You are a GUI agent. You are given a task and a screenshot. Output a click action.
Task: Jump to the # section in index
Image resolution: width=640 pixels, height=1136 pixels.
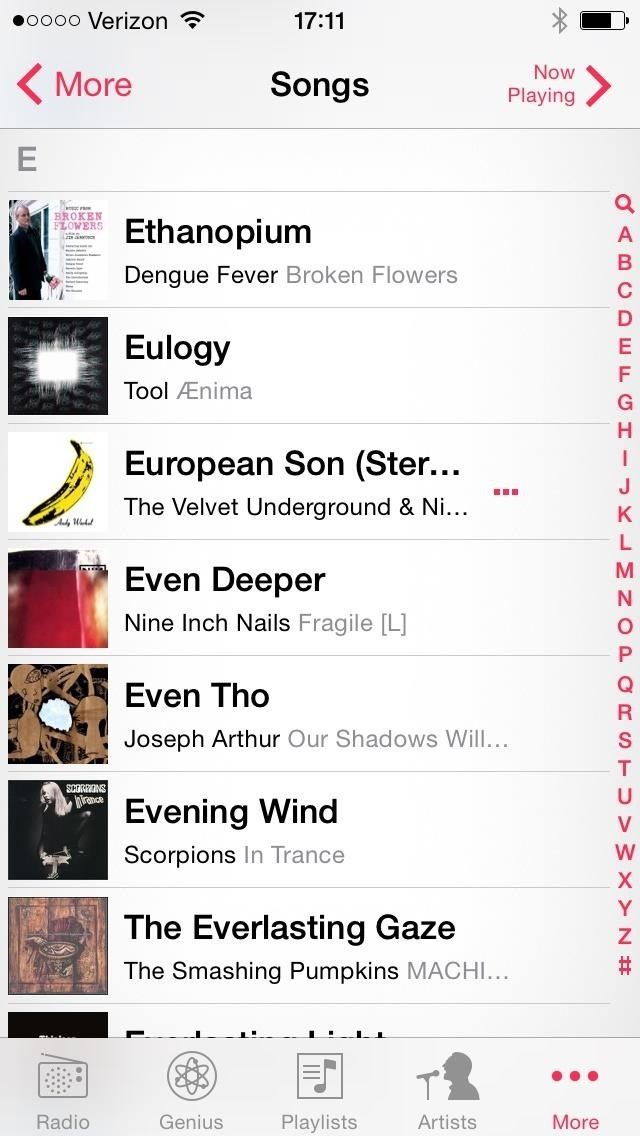(624, 965)
